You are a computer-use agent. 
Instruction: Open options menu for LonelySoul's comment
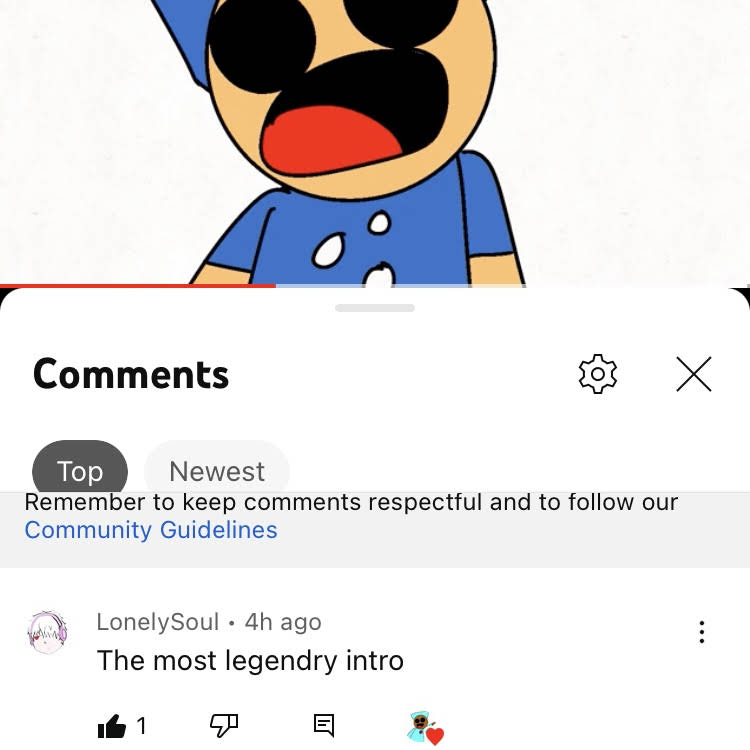tap(702, 632)
